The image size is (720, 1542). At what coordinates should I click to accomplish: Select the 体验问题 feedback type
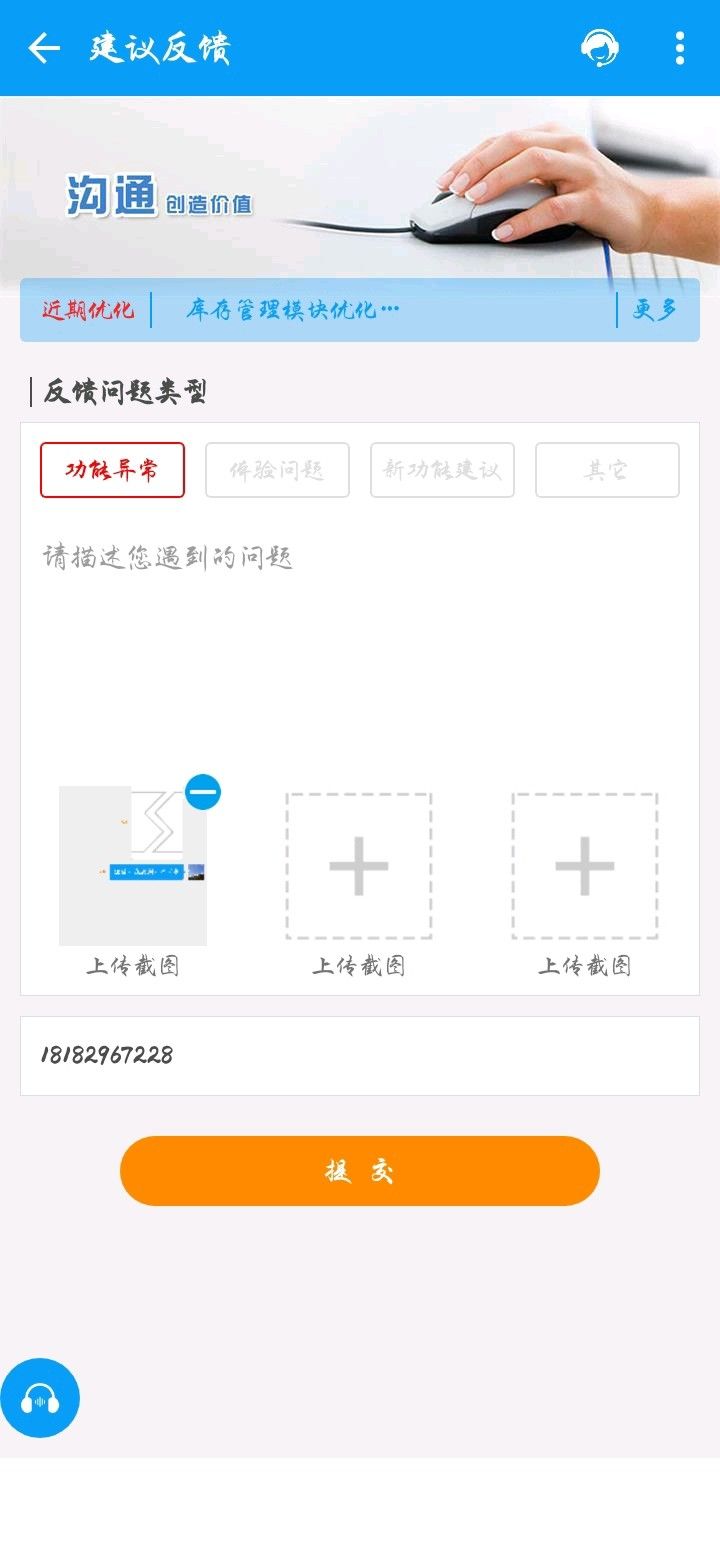pos(277,470)
